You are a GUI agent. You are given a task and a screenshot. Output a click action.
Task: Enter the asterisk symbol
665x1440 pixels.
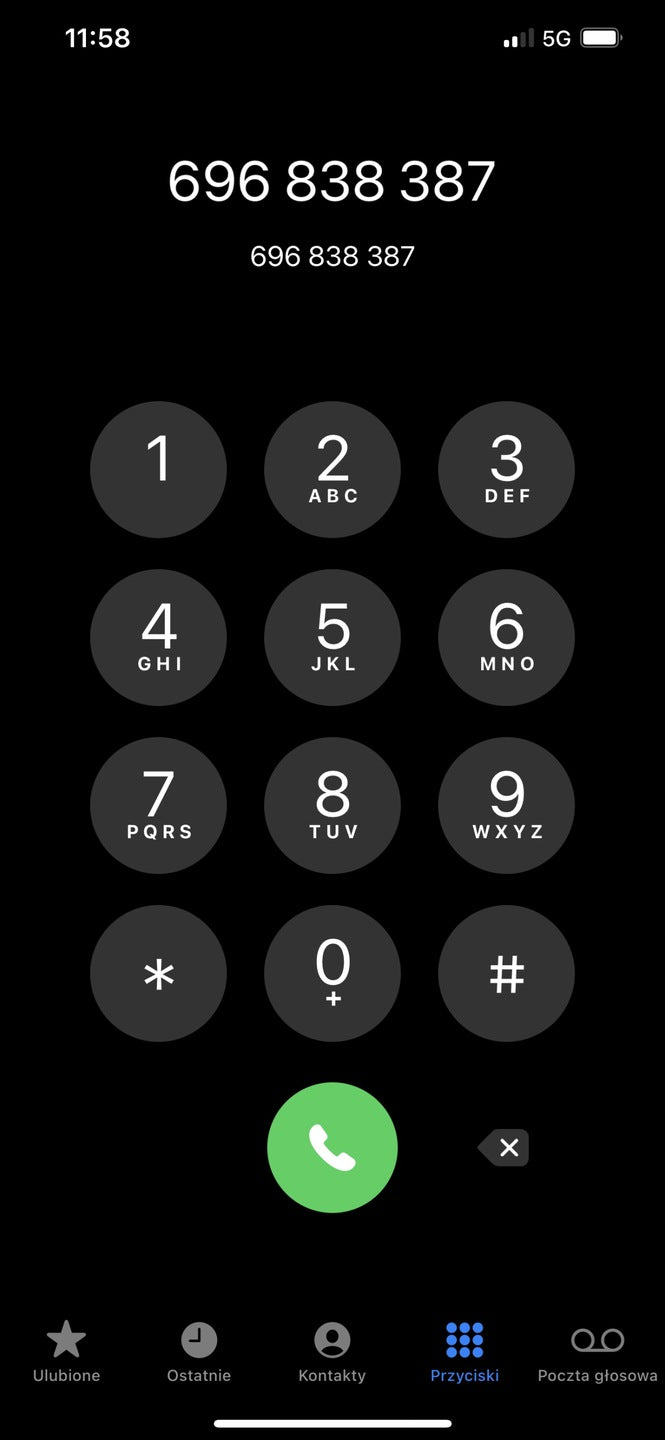pos(158,973)
